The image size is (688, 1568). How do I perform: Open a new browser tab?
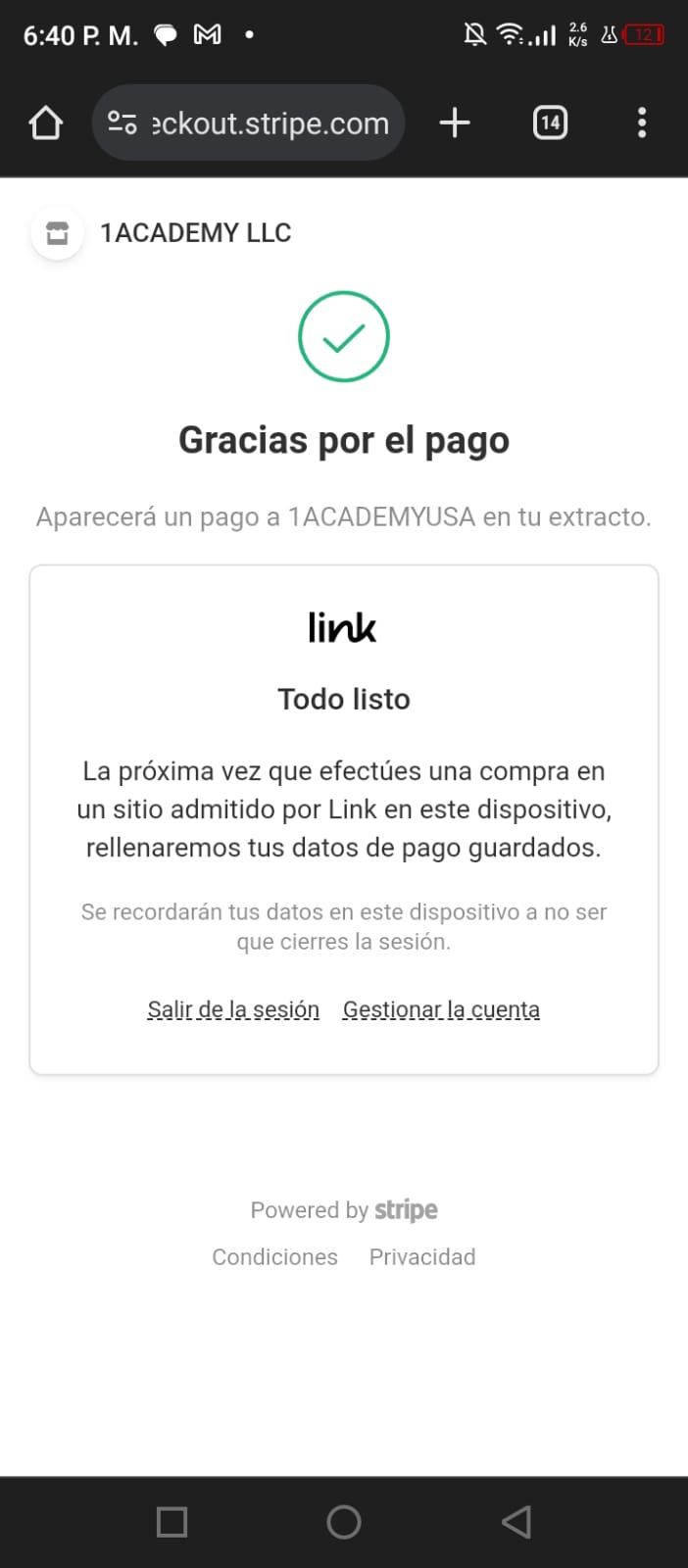pyautogui.click(x=455, y=122)
